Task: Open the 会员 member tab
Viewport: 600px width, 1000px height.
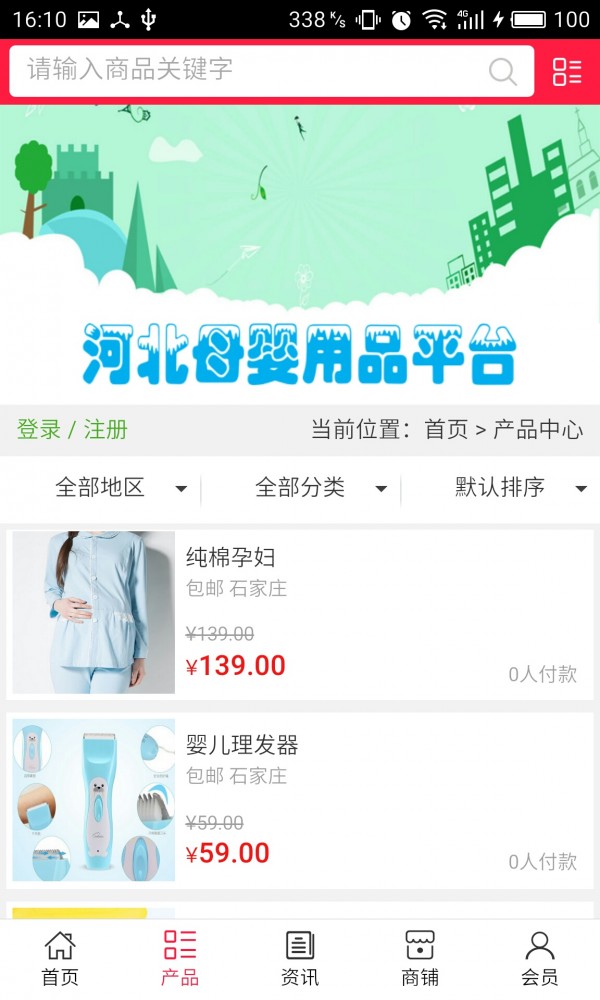Action: pyautogui.click(x=540, y=958)
